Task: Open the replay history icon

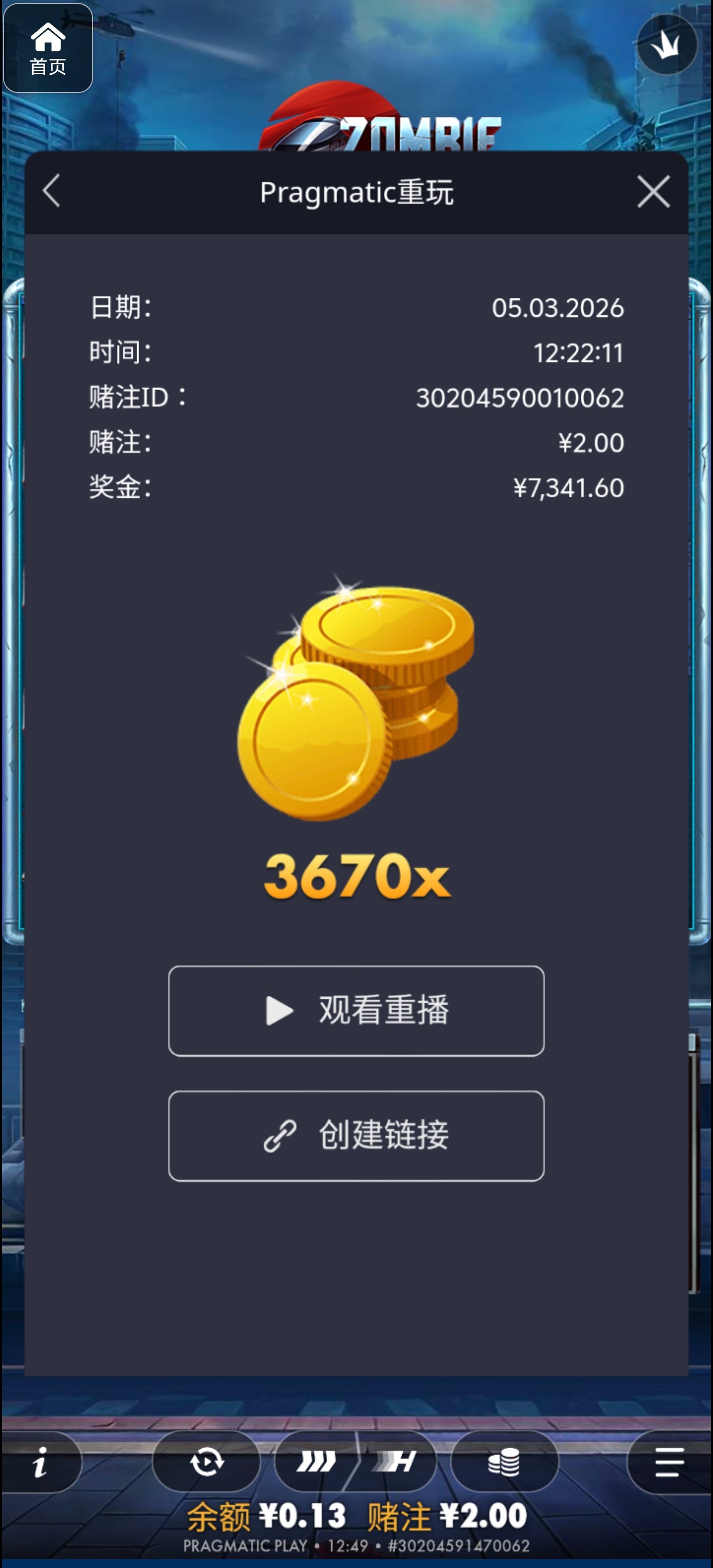Action: (x=206, y=1462)
